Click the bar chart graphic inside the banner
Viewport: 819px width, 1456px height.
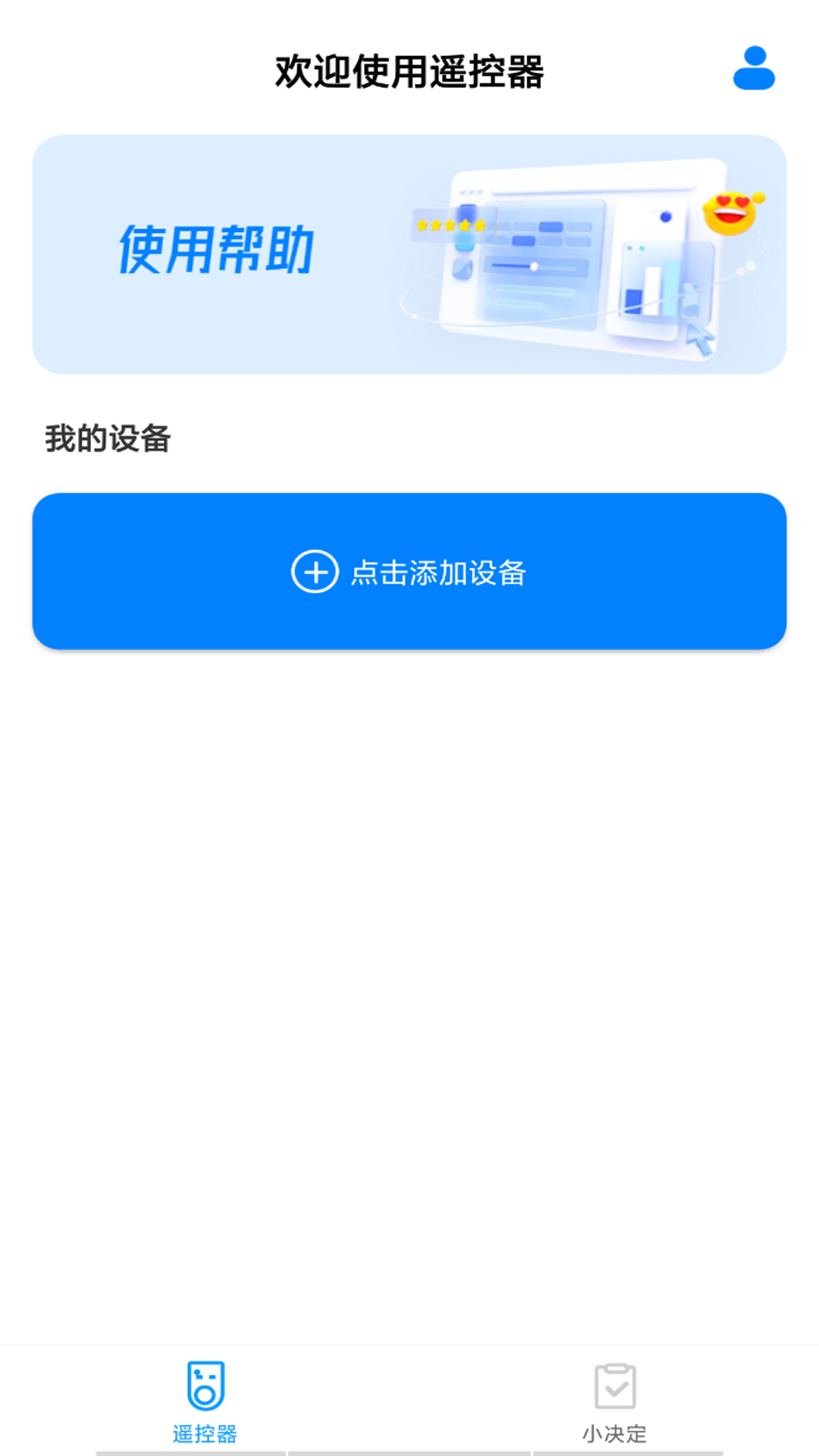coord(657,292)
